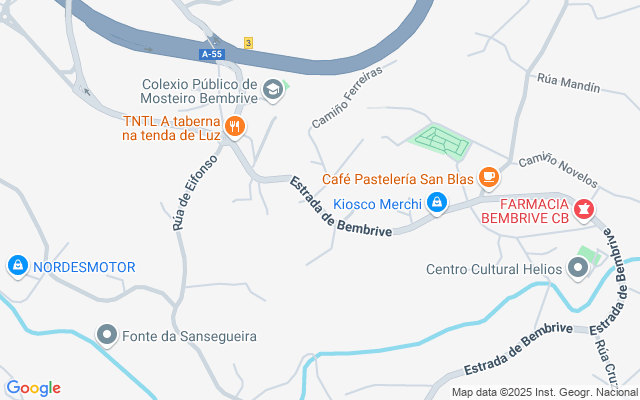640x400 pixels.
Task: Tap the Café Pastelería San Blas marker
Action: tap(489, 178)
